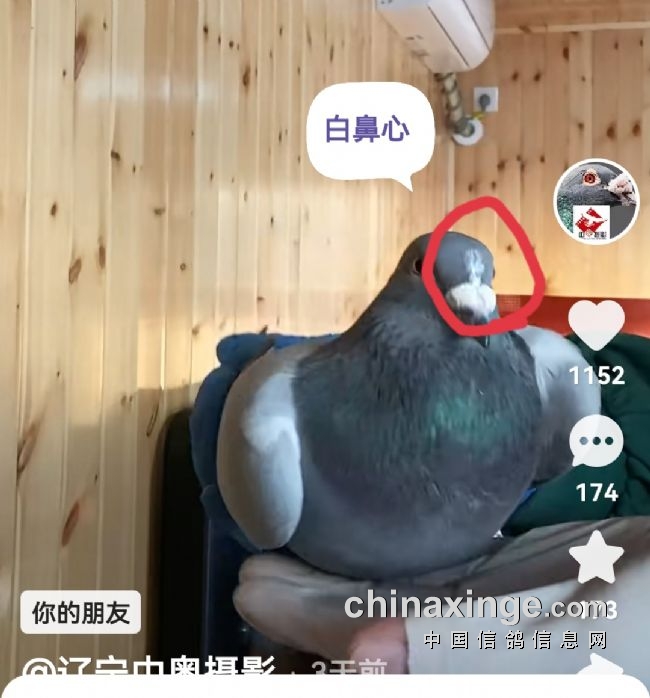
Task: Tap the 你的朋友 tag
Action: point(81,613)
